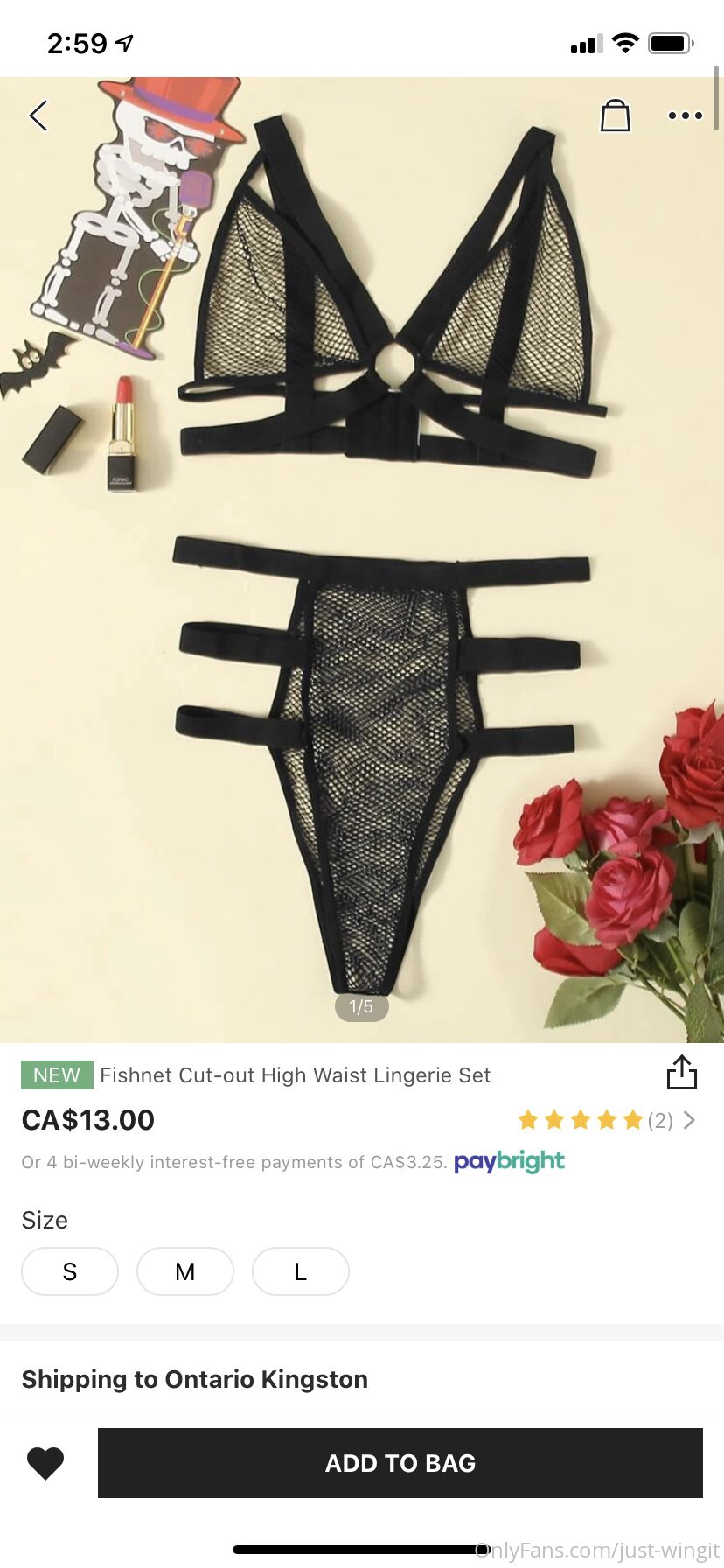Share this lingerie set listing
The width and height of the screenshot is (724, 1568).
click(681, 1073)
